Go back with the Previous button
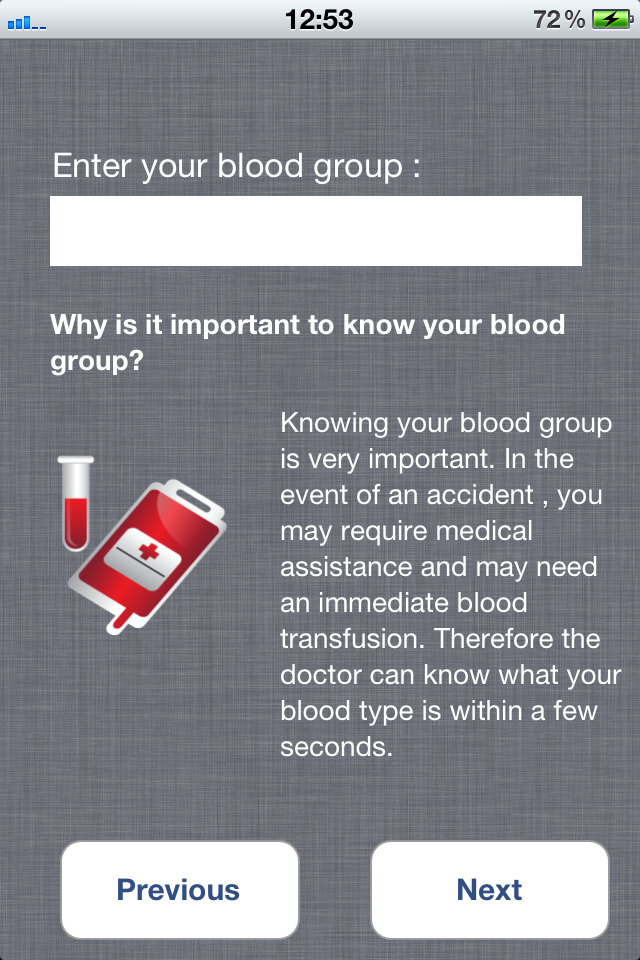 click(179, 890)
